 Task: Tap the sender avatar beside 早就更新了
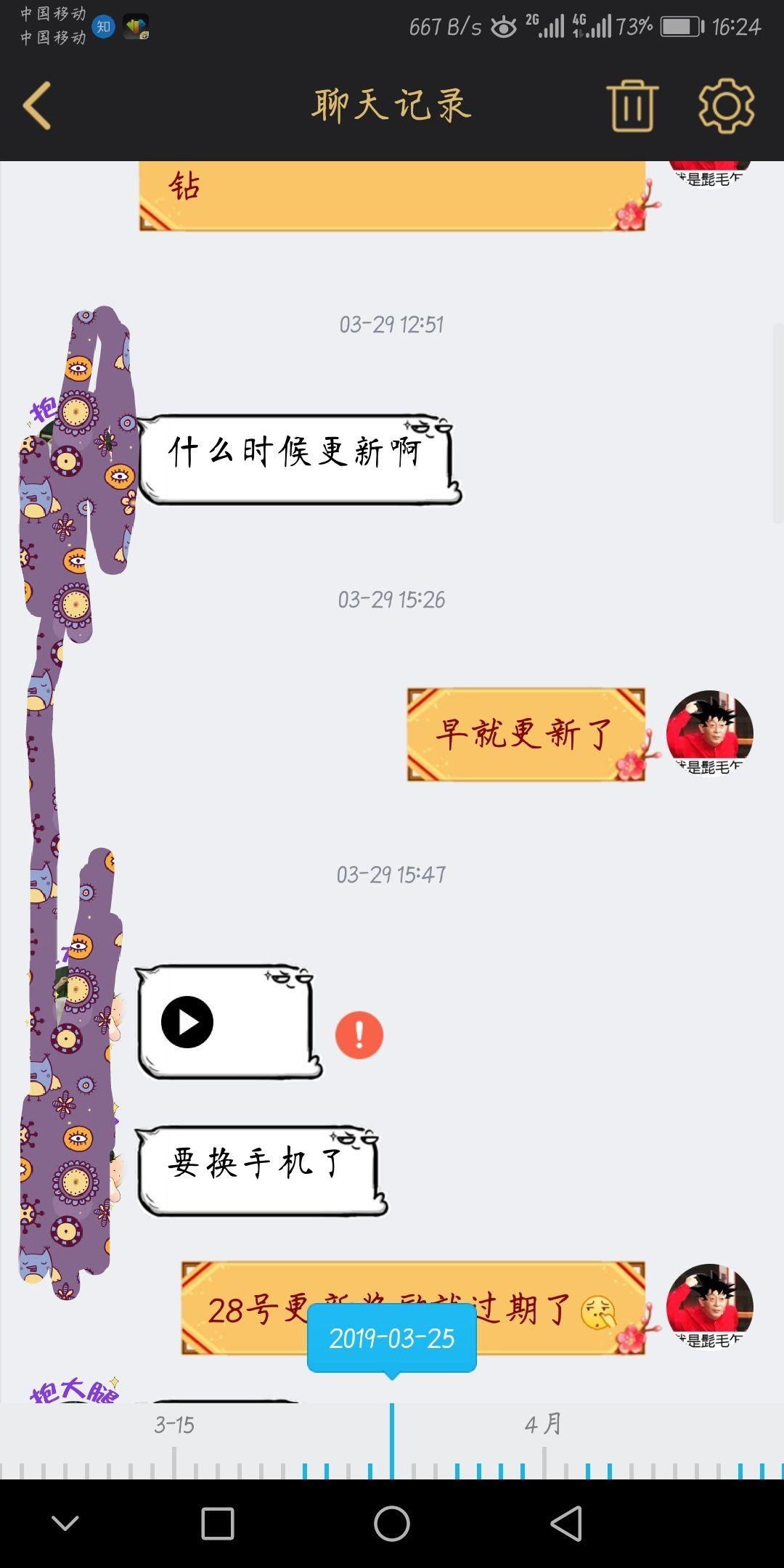click(x=709, y=732)
